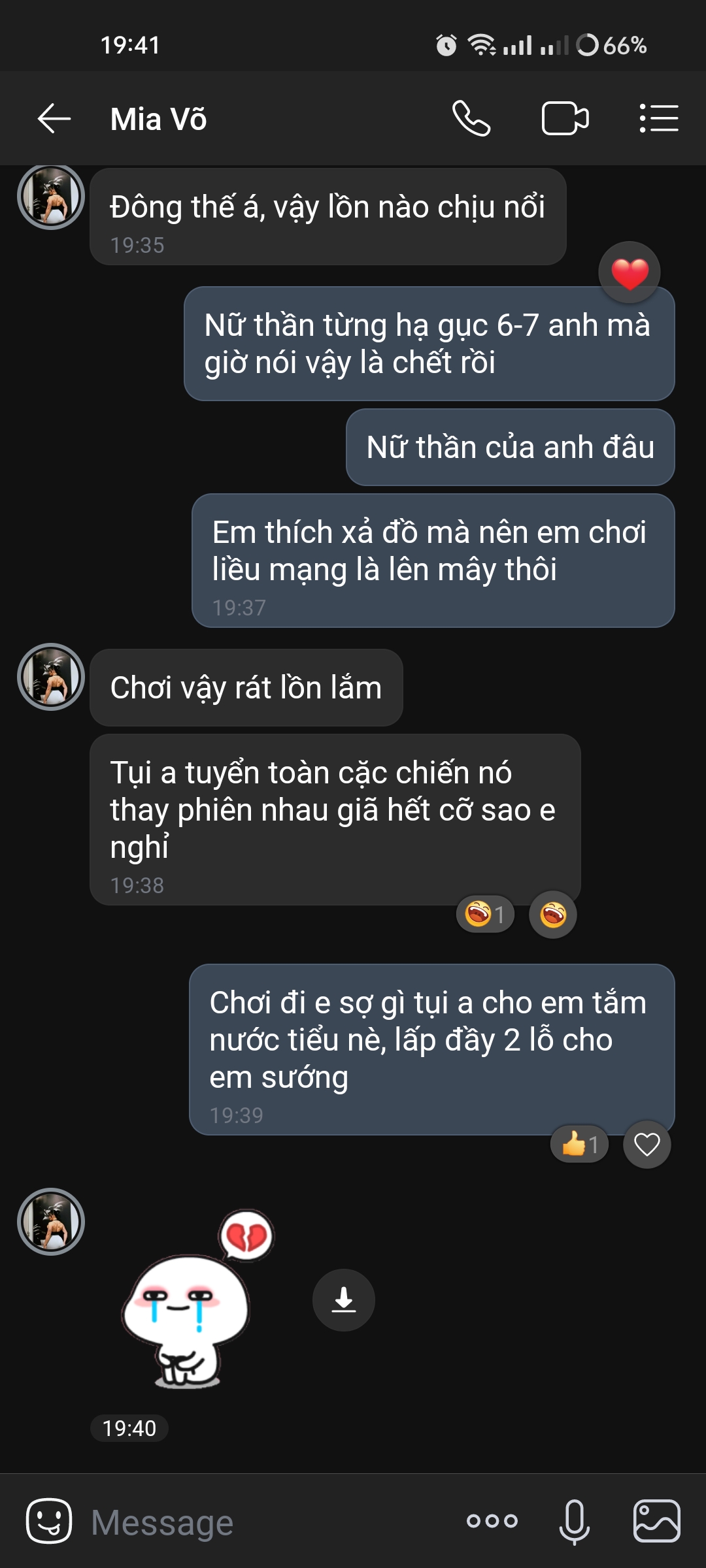706x1568 pixels.
Task: Open Mia Võ's avatar beside the sticker
Action: 51,1221
